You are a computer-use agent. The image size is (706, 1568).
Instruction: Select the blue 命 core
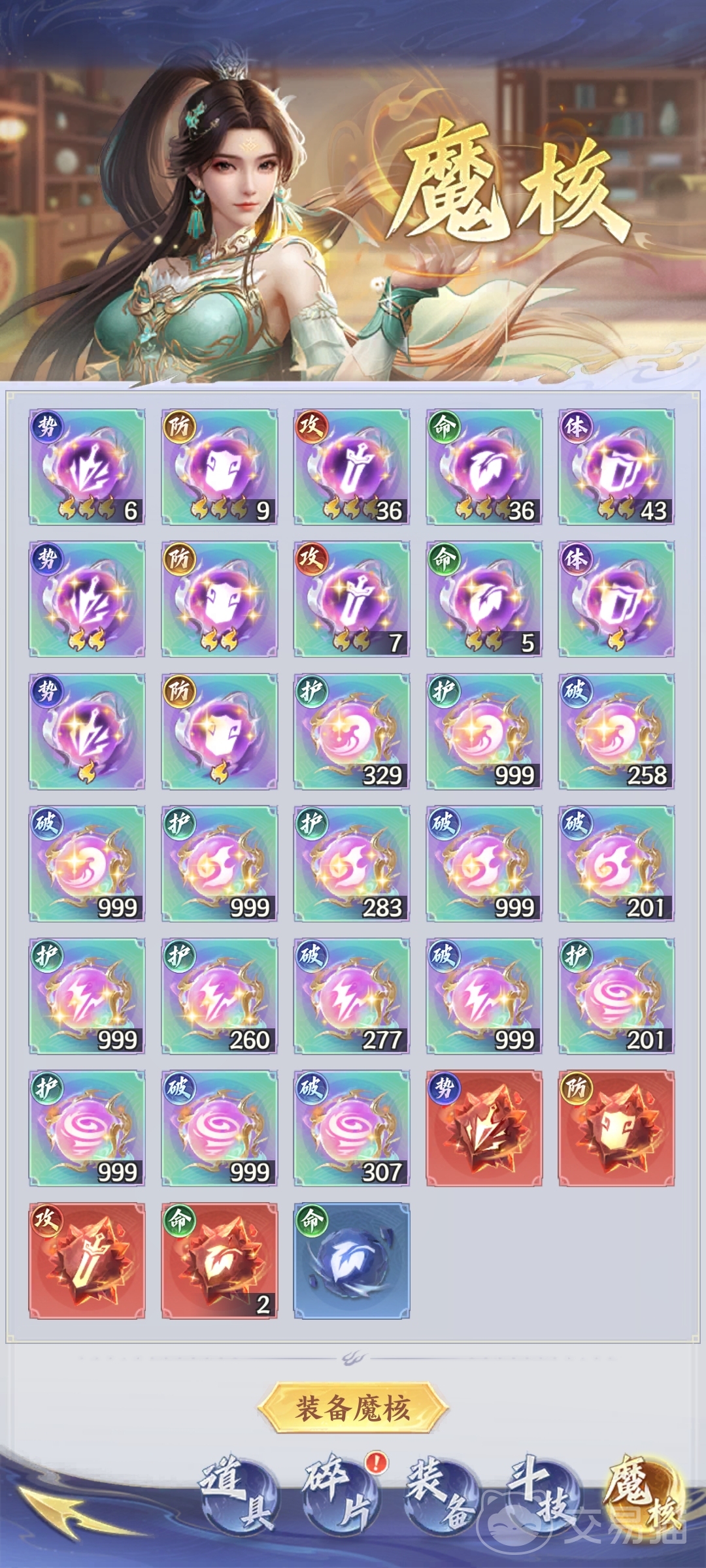[x=352, y=1261]
